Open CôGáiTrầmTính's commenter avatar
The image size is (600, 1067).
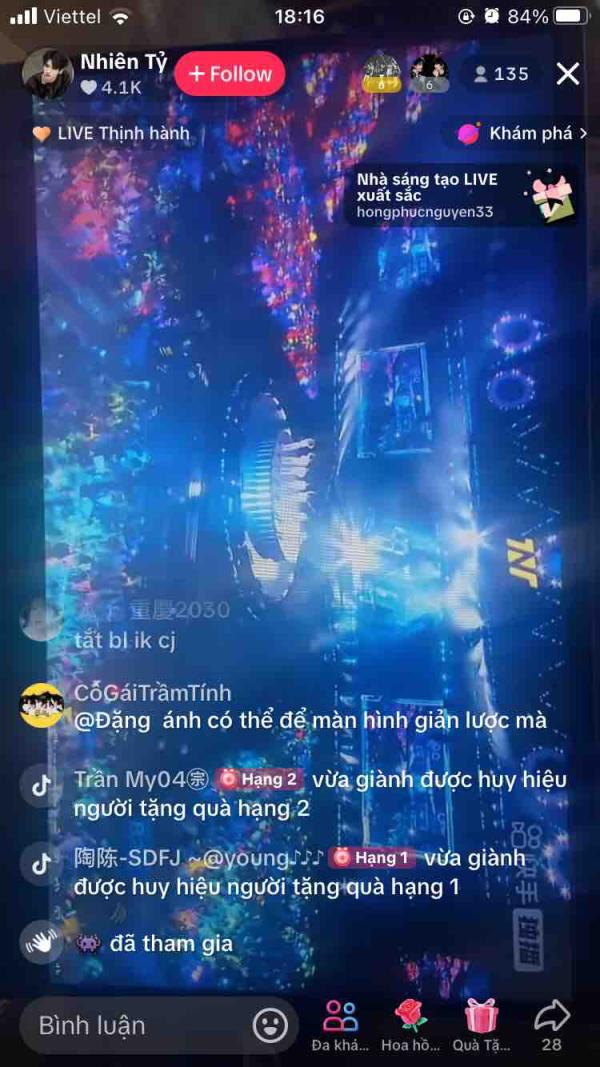[x=42, y=705]
